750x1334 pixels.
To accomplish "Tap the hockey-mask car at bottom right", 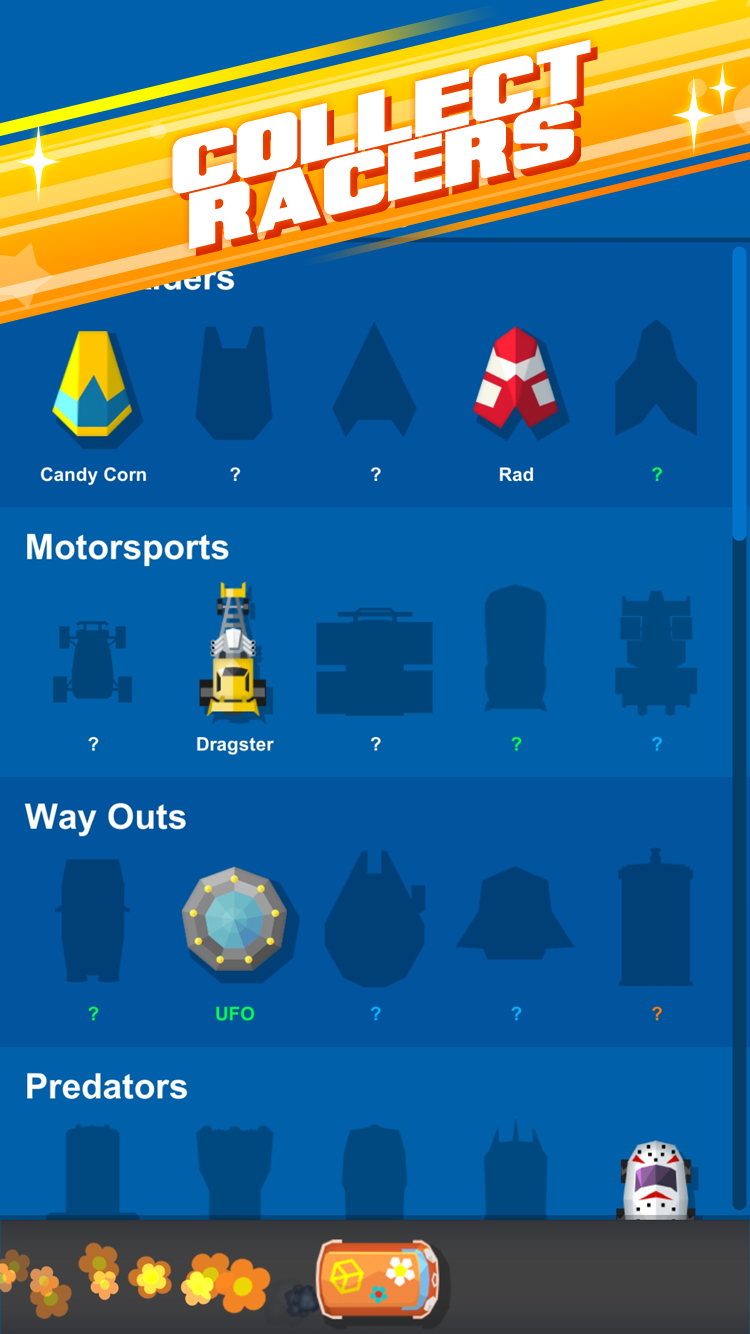I will coord(657,1180).
